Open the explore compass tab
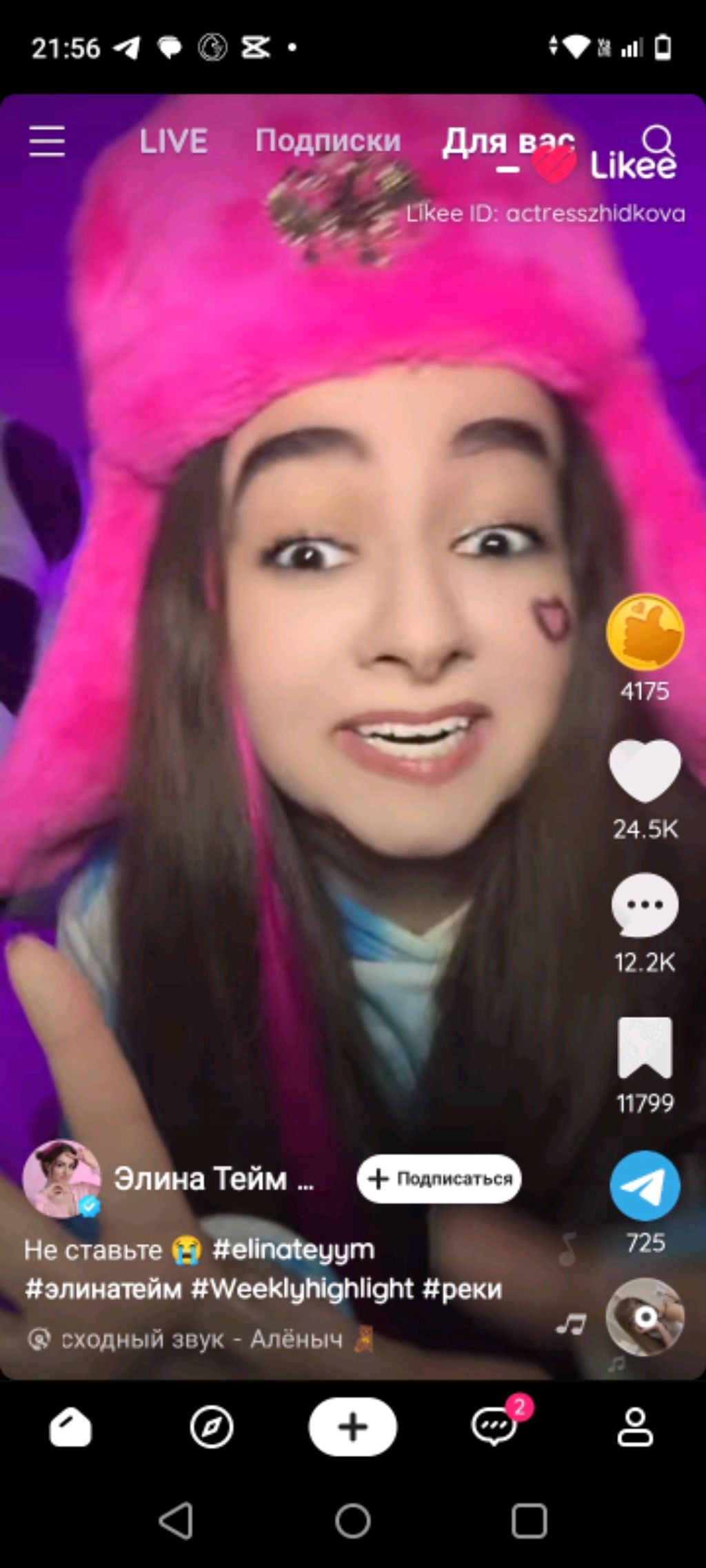Image resolution: width=706 pixels, height=1568 pixels. click(x=211, y=1427)
